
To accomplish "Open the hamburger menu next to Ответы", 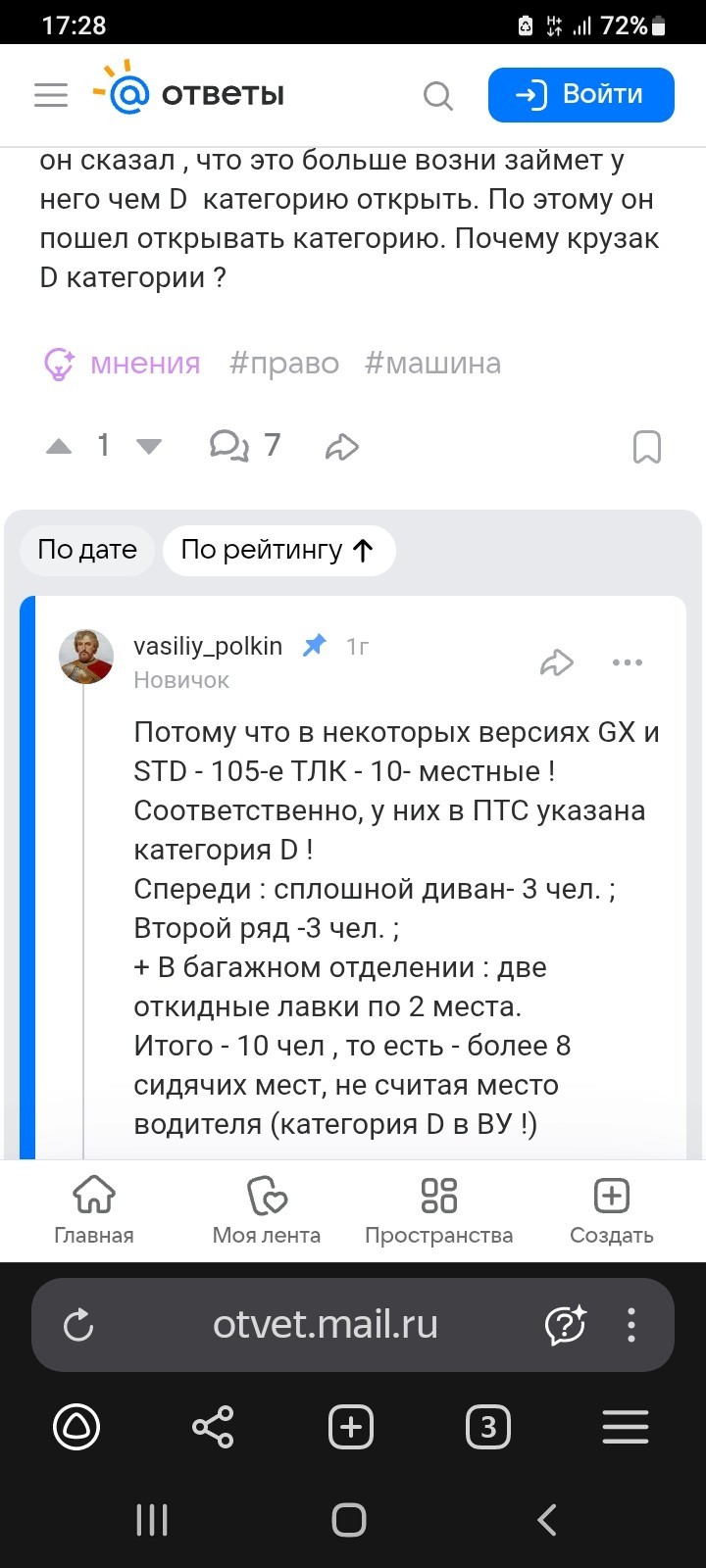I will point(51,95).
